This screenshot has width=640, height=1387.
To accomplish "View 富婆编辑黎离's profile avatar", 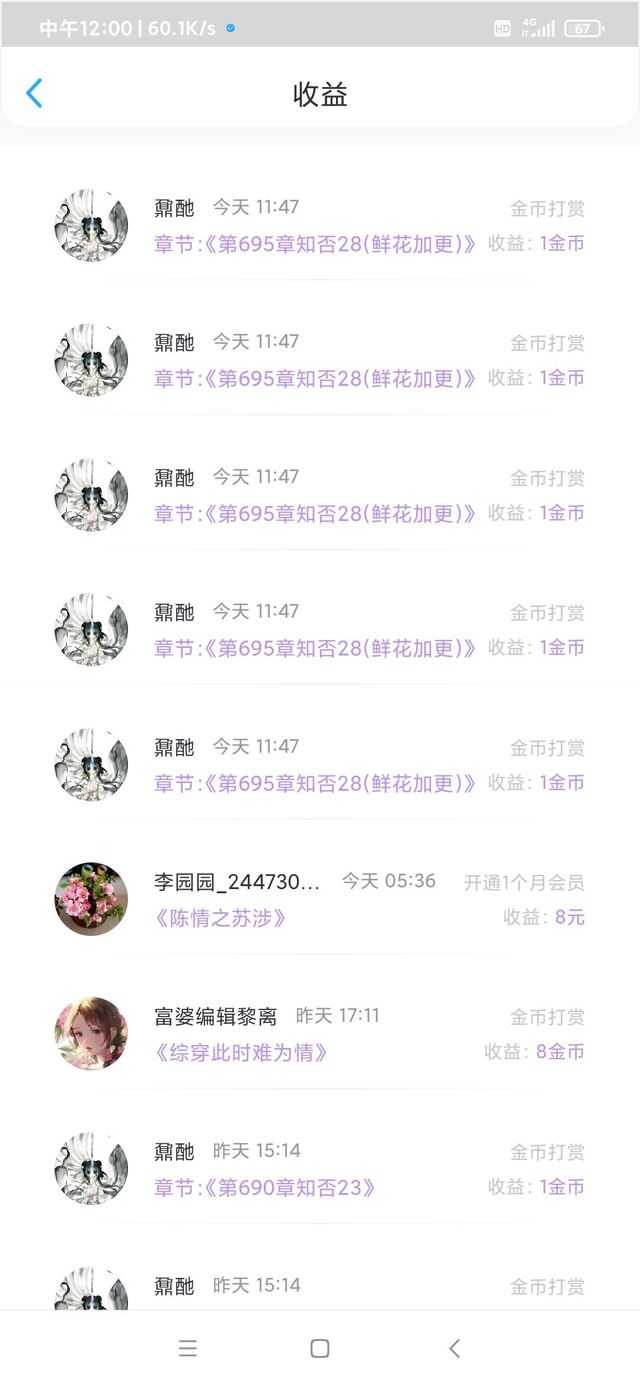I will 91,1034.
